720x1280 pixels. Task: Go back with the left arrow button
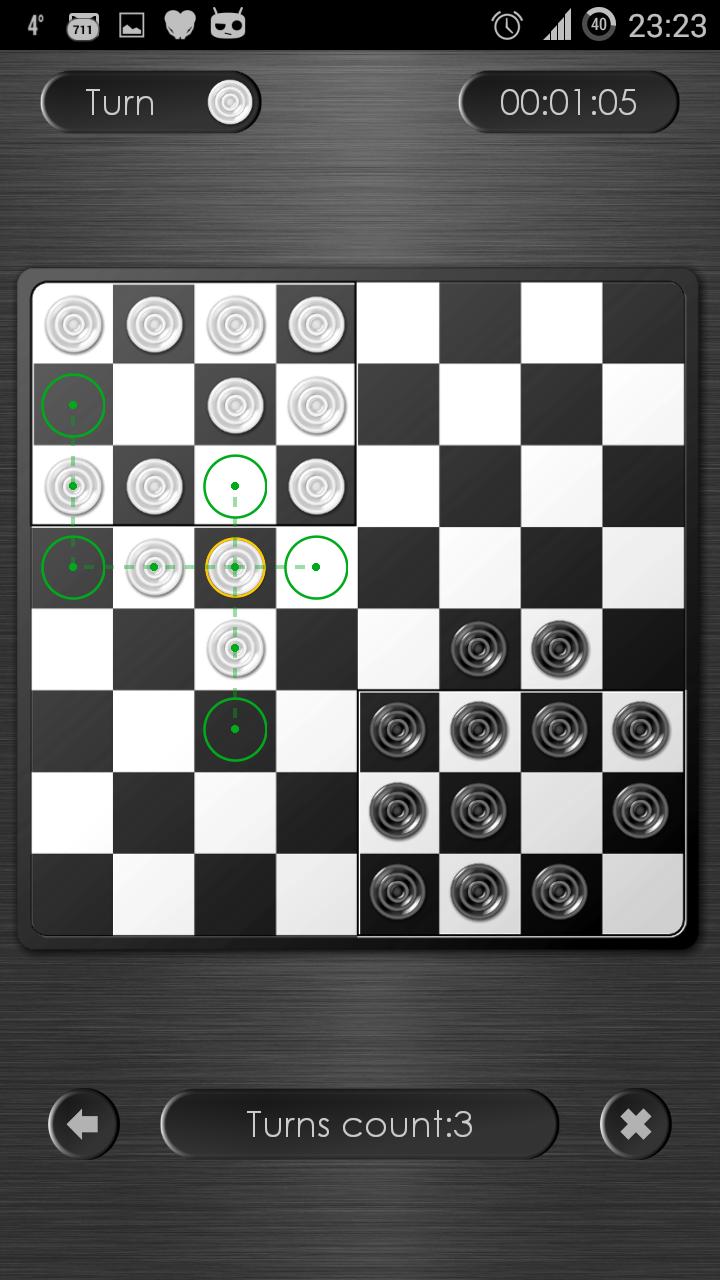click(84, 1124)
